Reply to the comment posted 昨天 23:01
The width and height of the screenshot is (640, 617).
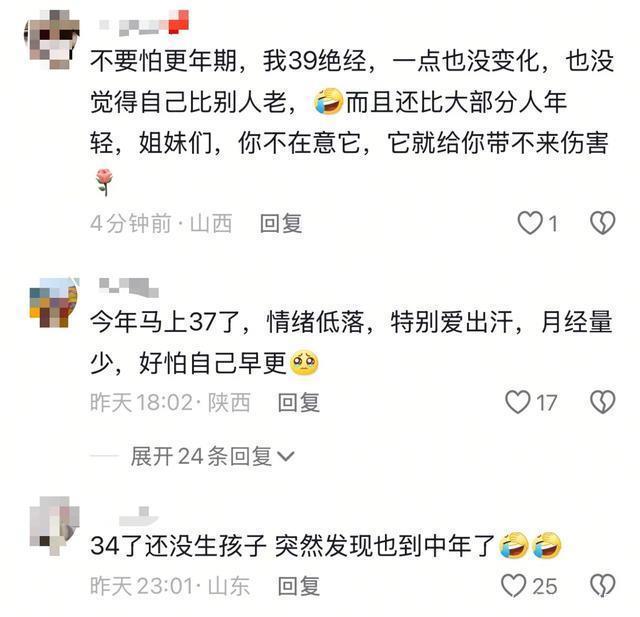tap(298, 586)
